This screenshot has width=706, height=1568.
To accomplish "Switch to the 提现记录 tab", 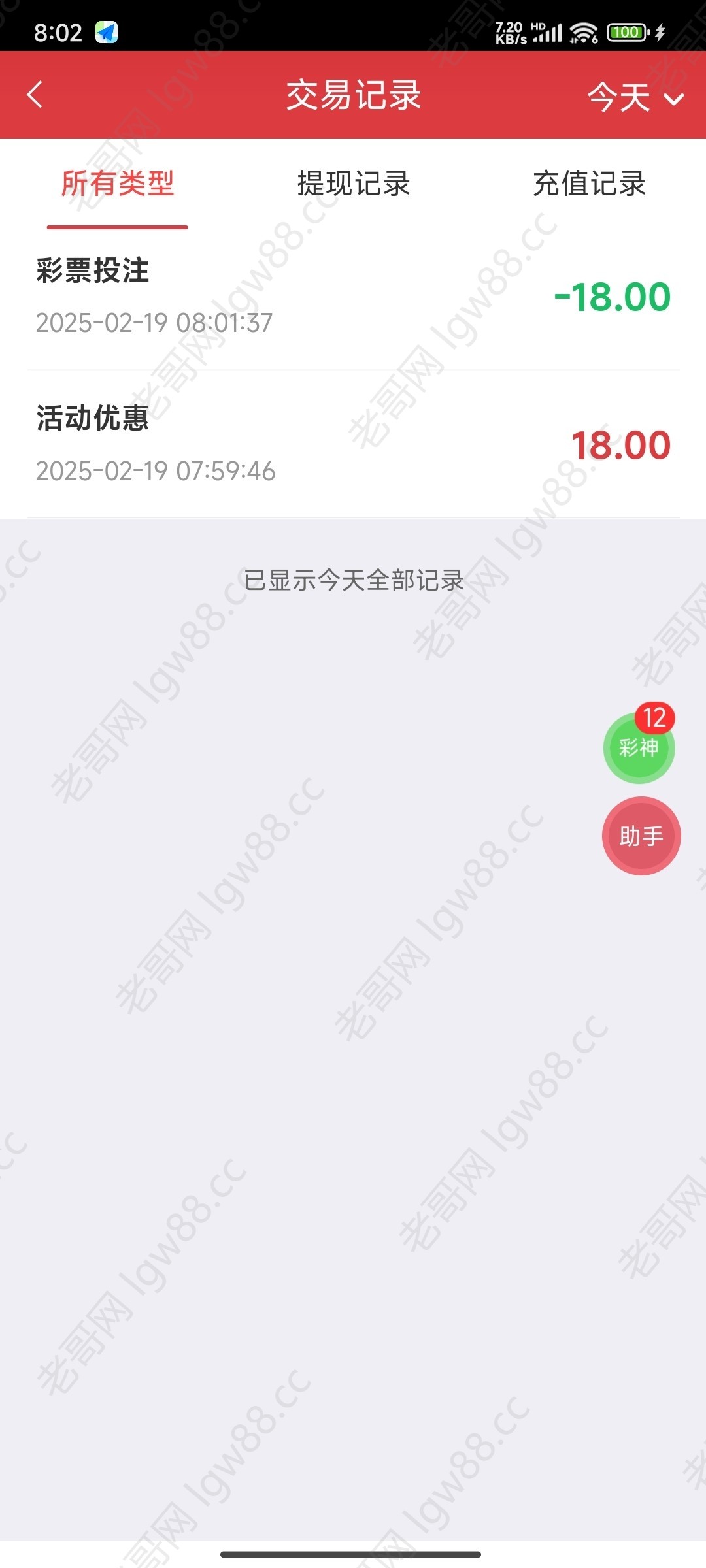I will tap(353, 184).
